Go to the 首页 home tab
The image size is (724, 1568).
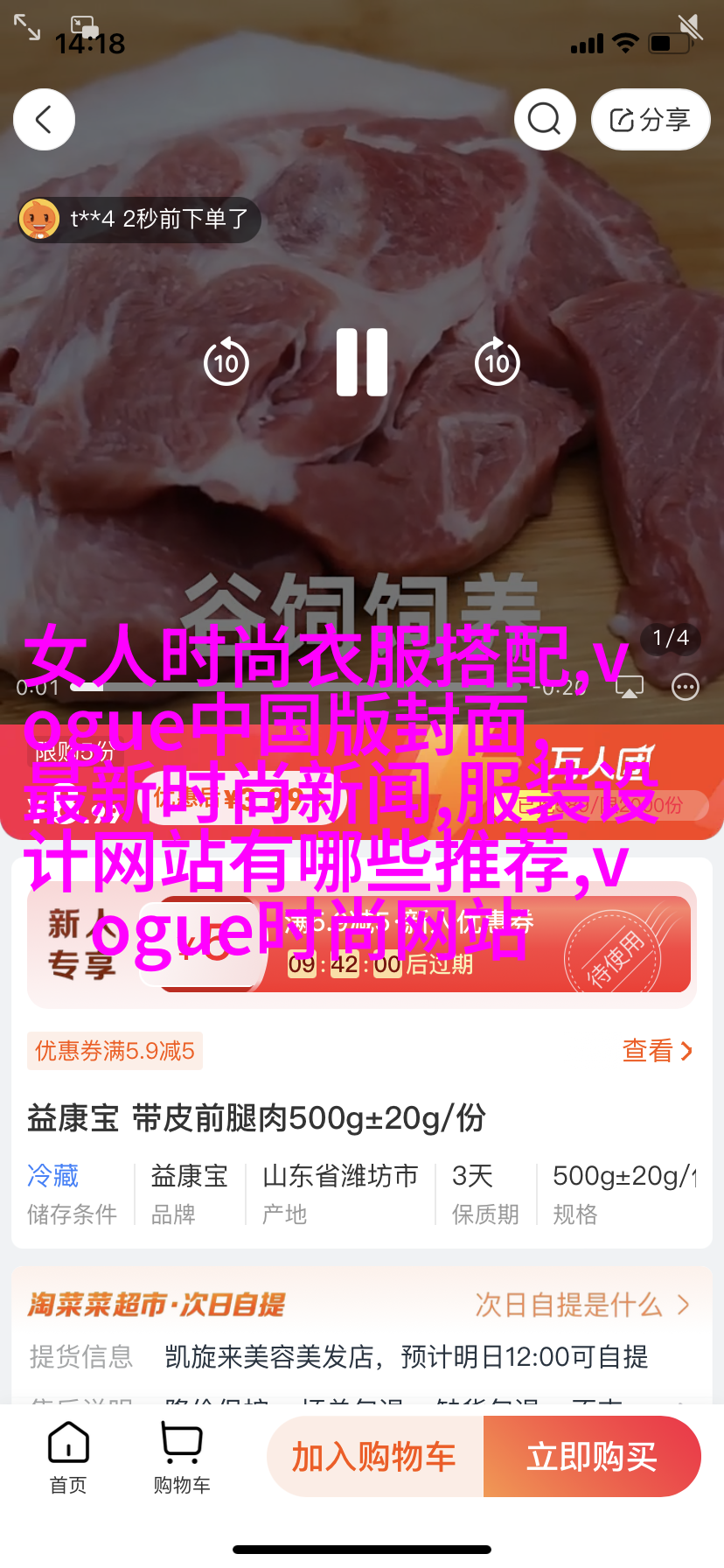click(x=68, y=1458)
